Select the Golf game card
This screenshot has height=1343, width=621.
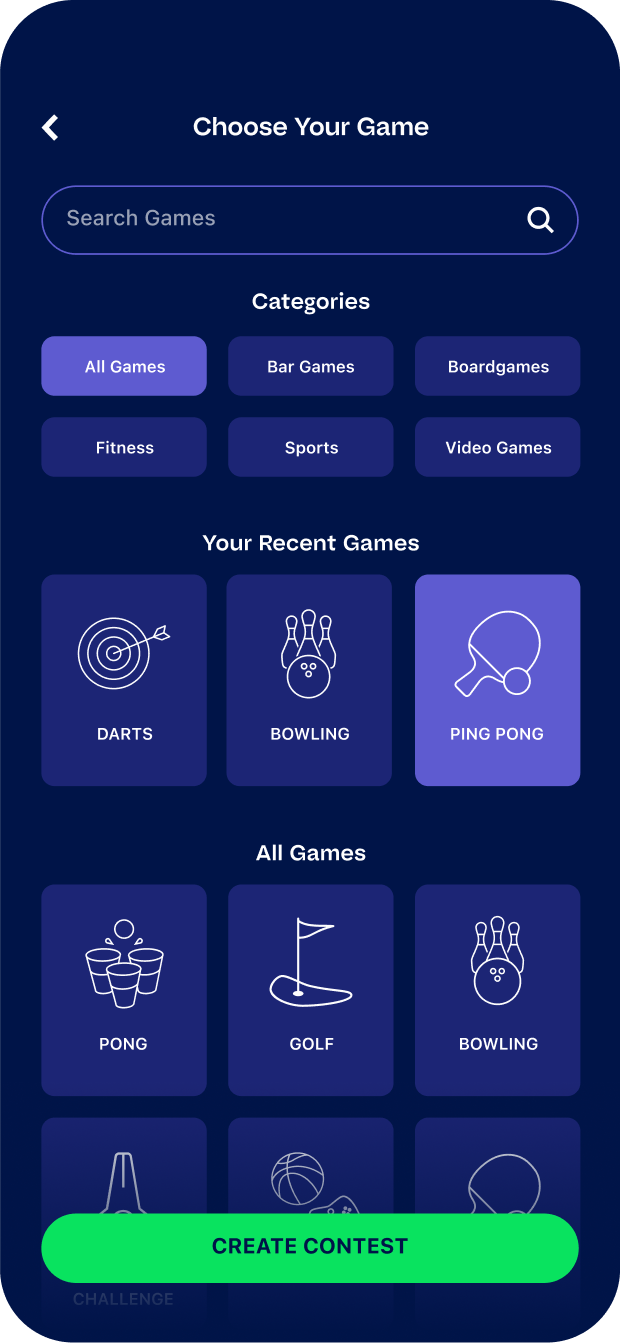pyautogui.click(x=311, y=990)
